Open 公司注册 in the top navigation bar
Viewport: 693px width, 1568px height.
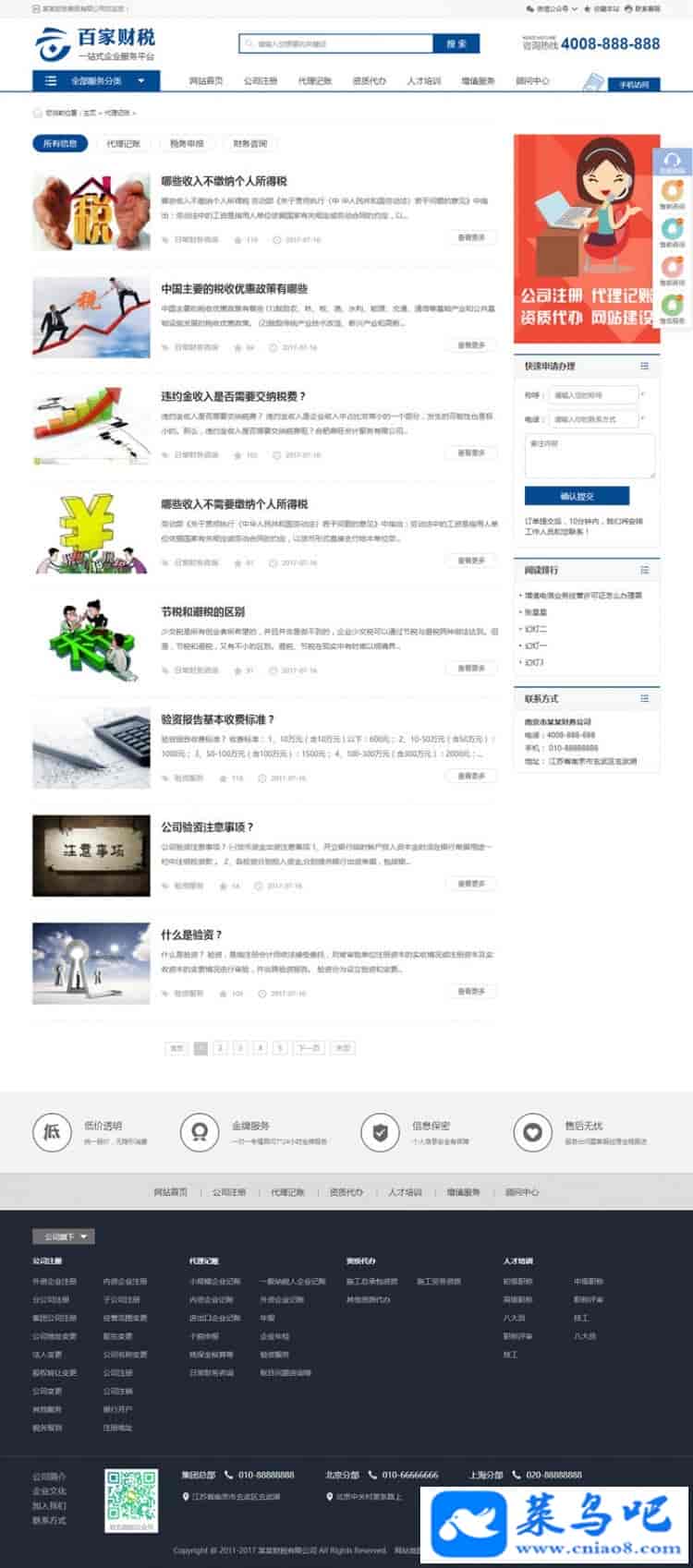click(x=261, y=81)
